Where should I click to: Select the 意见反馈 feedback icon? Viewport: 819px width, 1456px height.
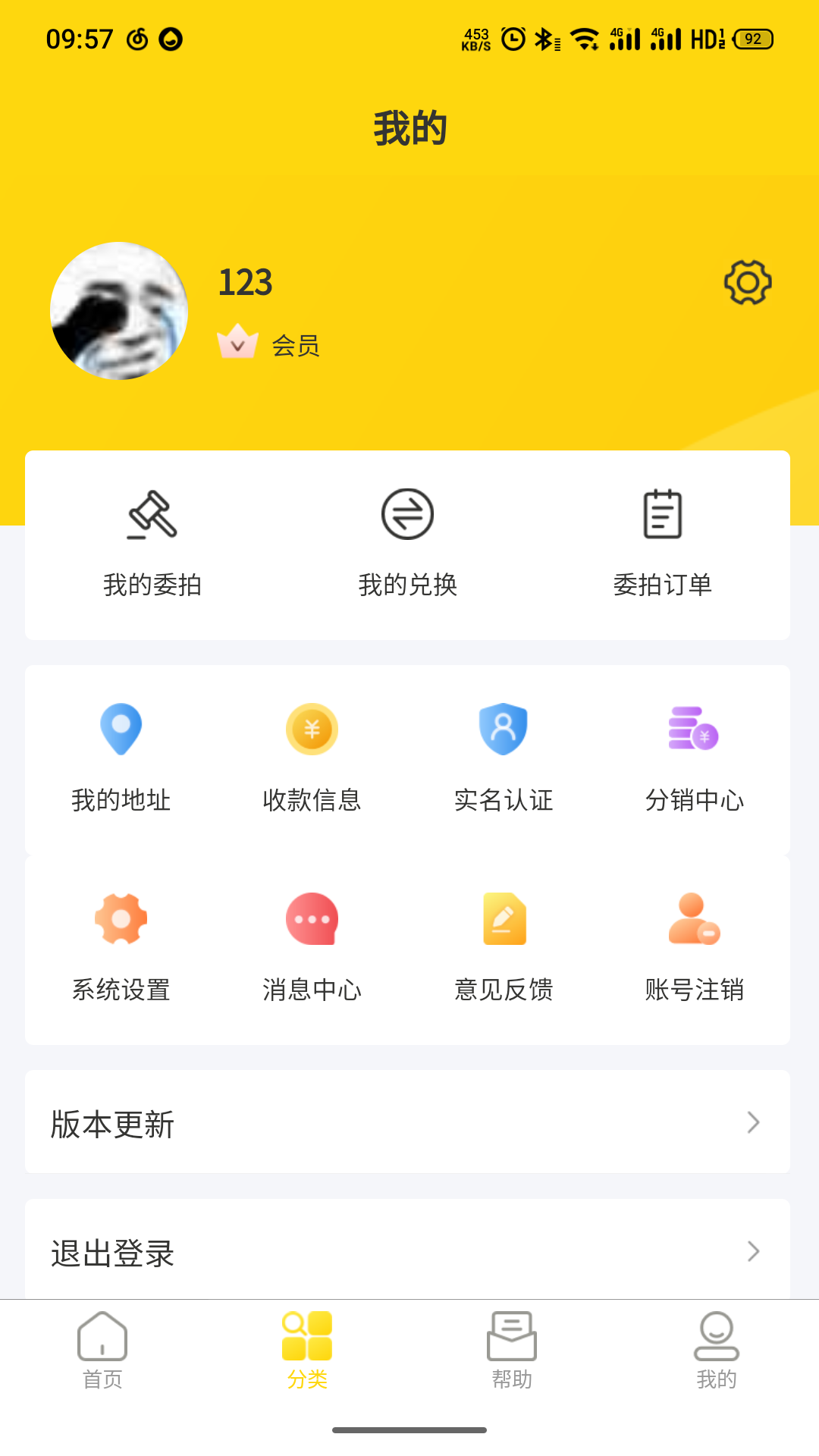click(x=504, y=918)
